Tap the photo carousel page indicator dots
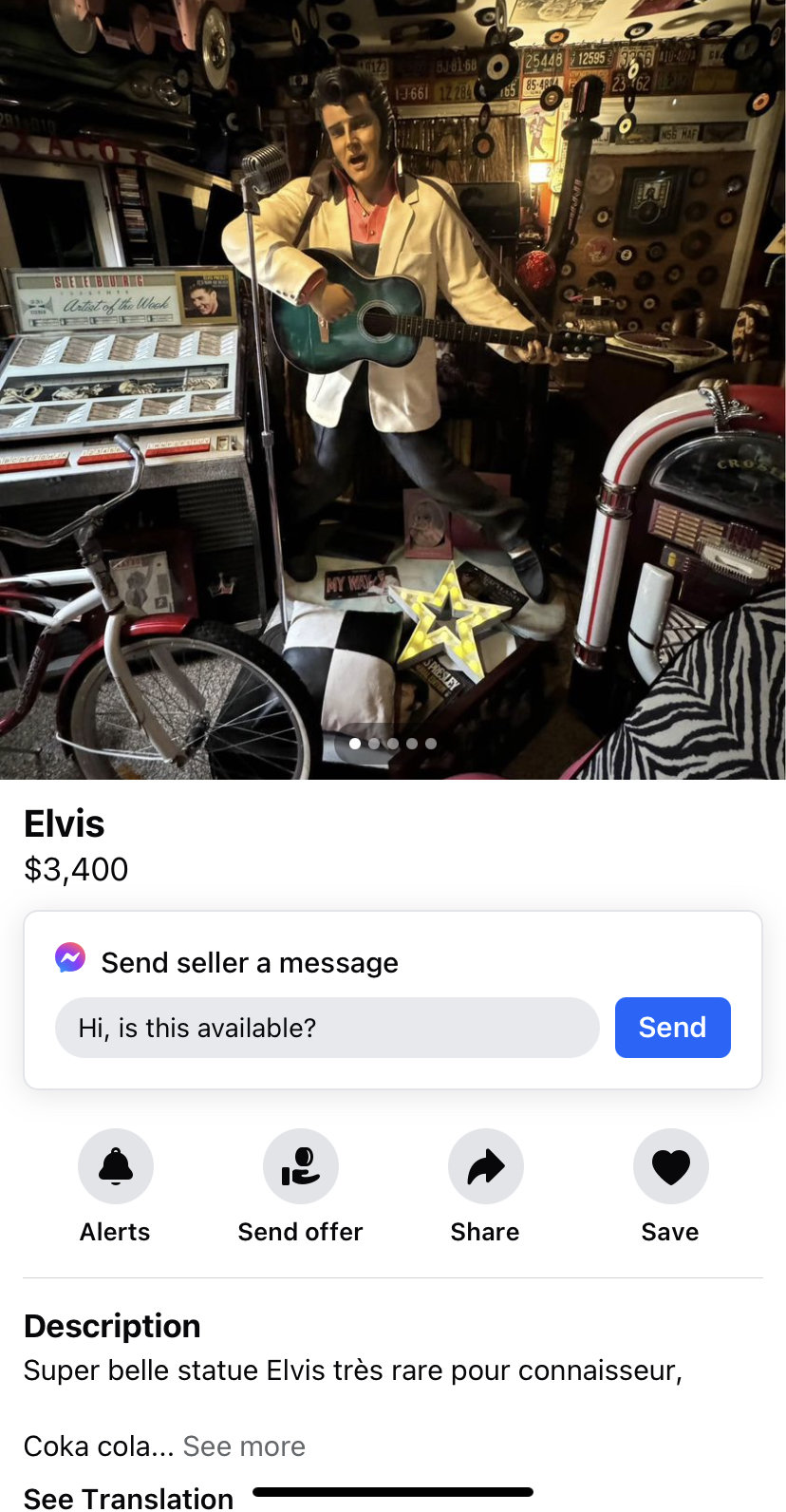This screenshot has height=1512, width=786. 393,744
